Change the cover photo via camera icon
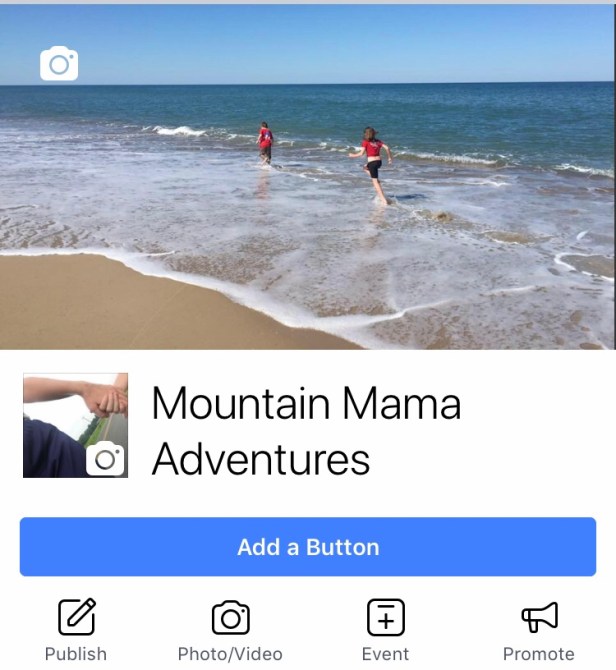Viewport: 616px width, 670px height. pyautogui.click(x=59, y=64)
